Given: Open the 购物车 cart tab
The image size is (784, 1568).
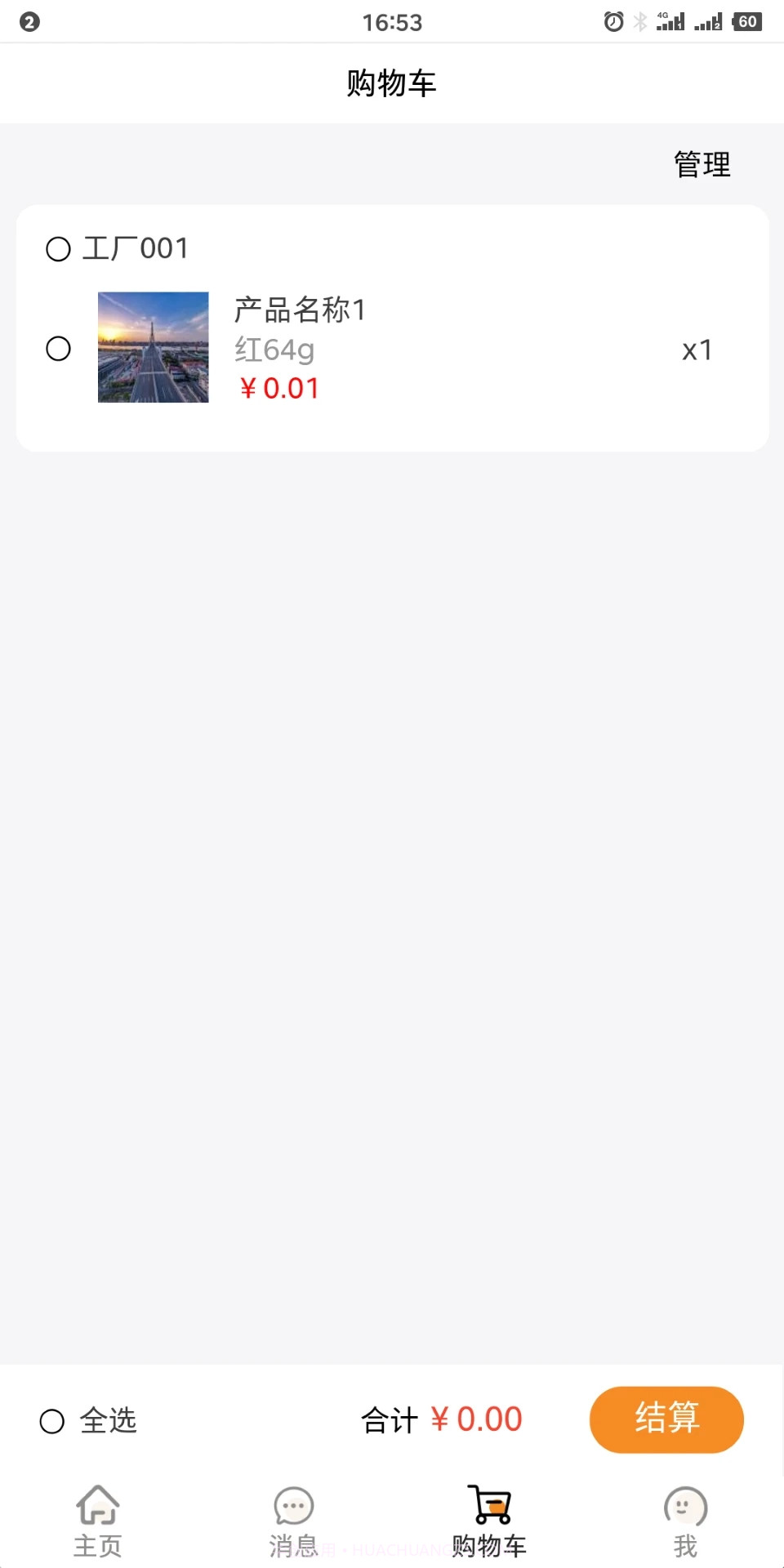Looking at the screenshot, I should pos(489,1521).
